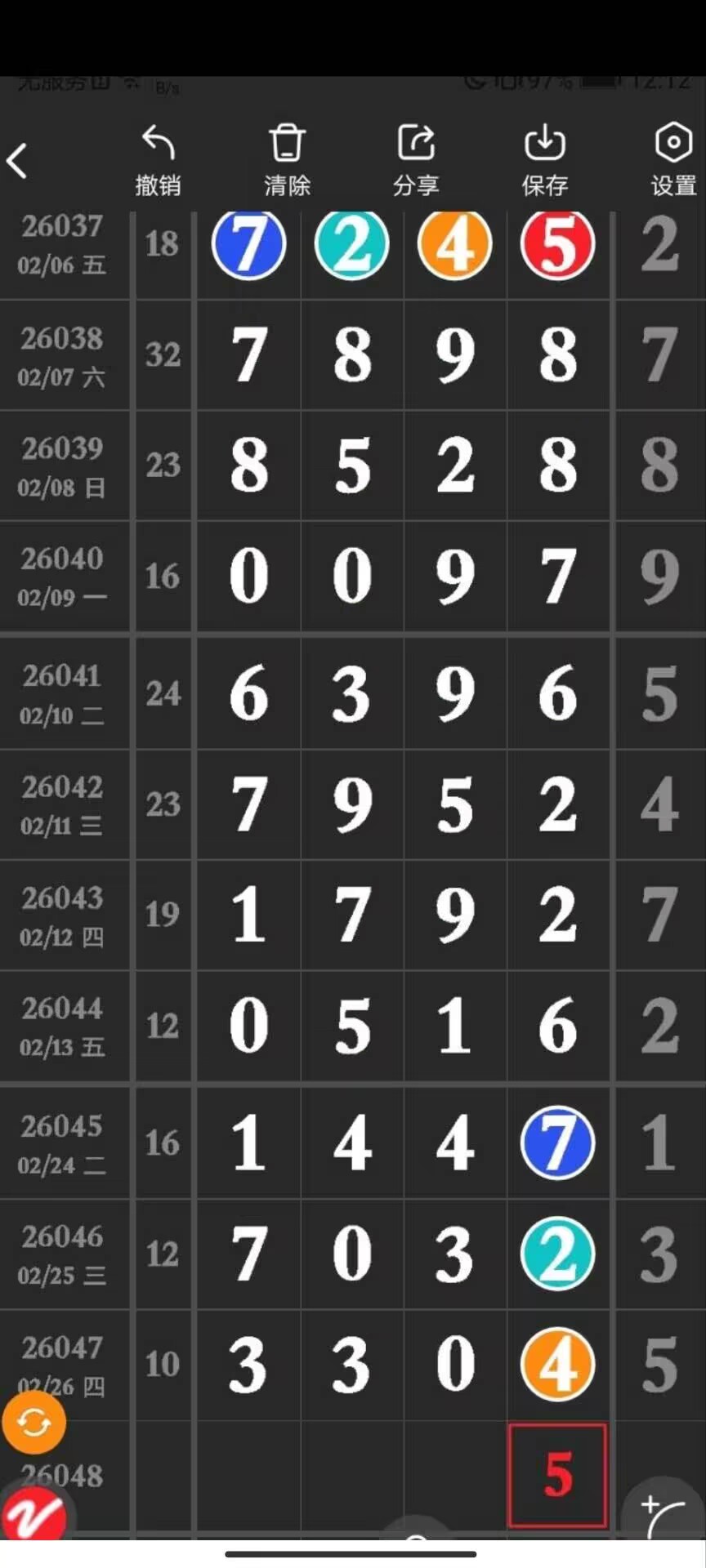Undo the last action with 撤销
Image resolution: width=706 pixels, height=1568 pixels.
[158, 161]
